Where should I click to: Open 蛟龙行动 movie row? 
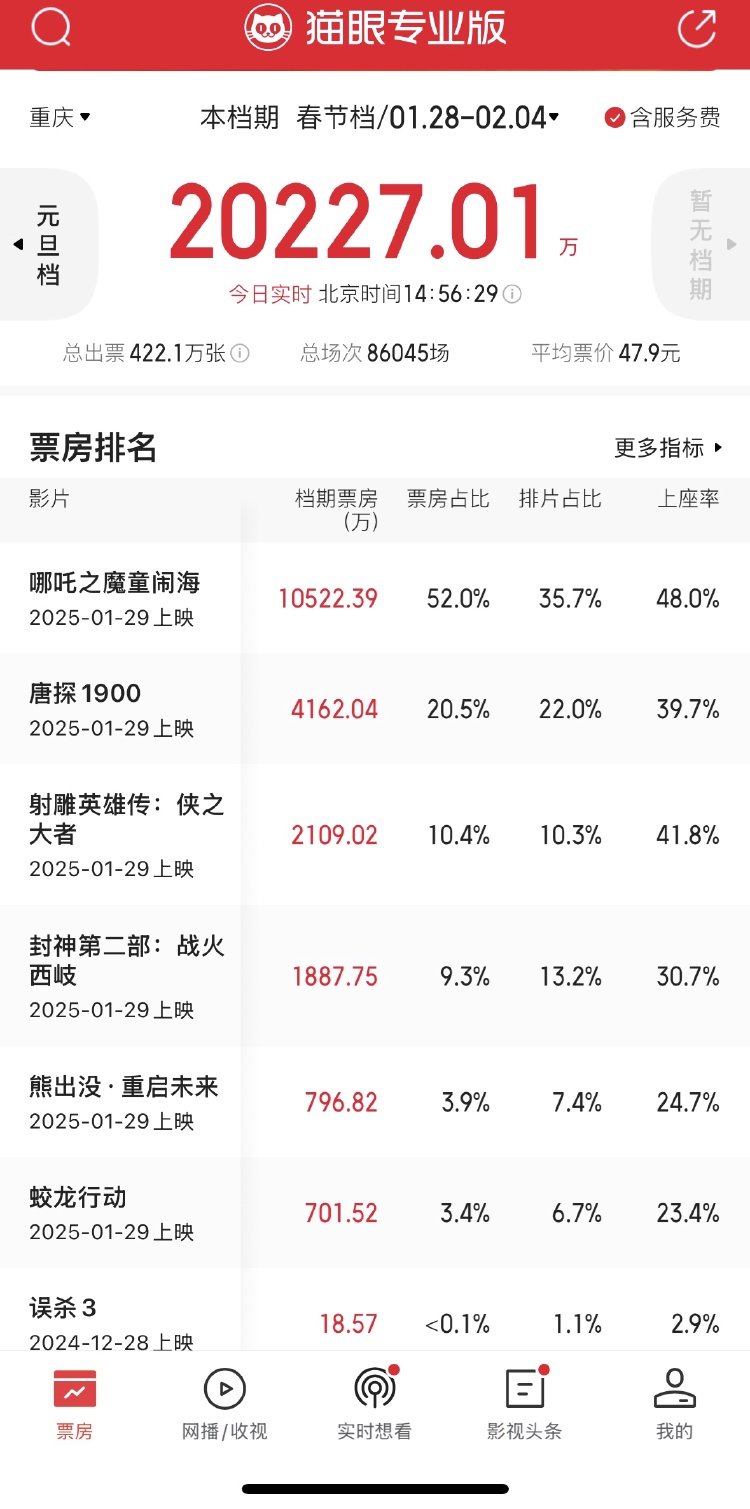coord(375,1213)
